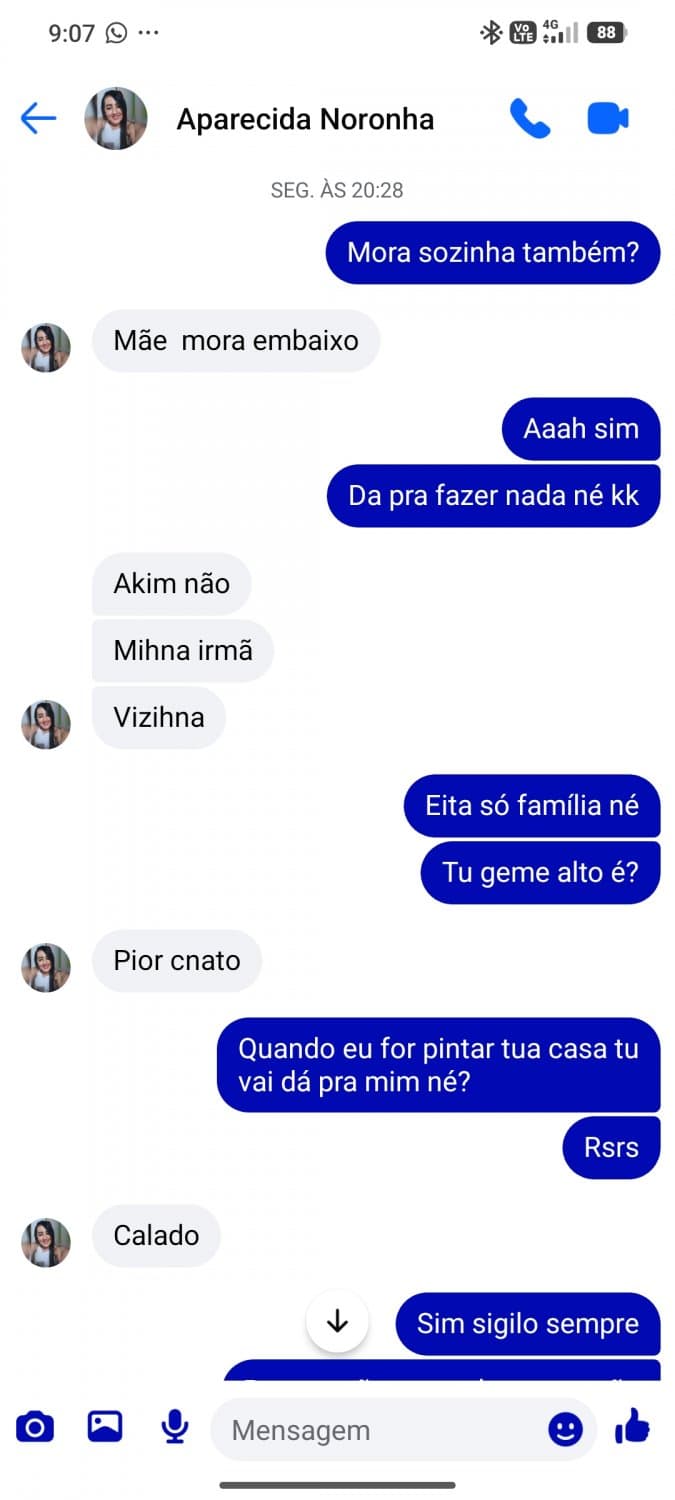Jump to latest messages with down arrow

click(338, 1322)
